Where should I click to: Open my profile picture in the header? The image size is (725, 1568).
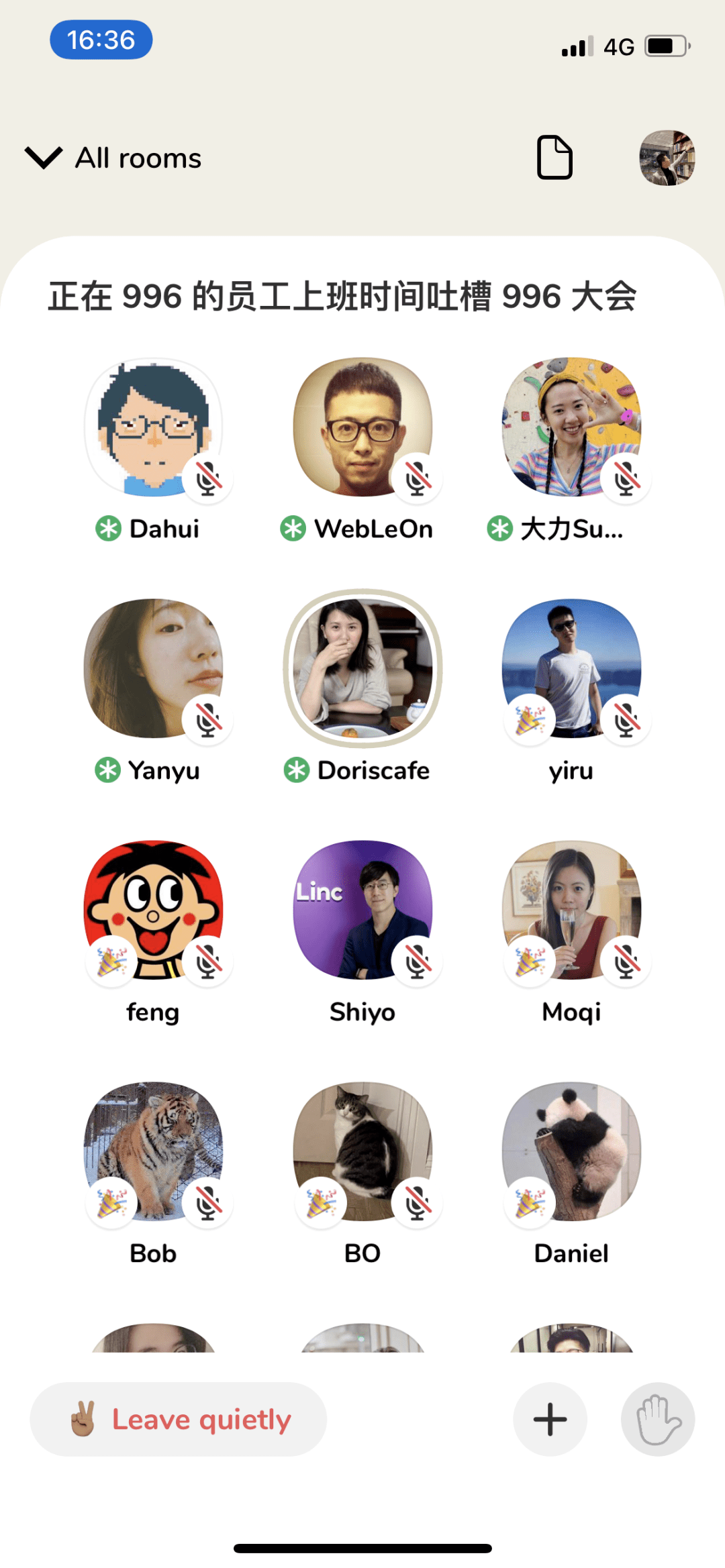[x=667, y=158]
